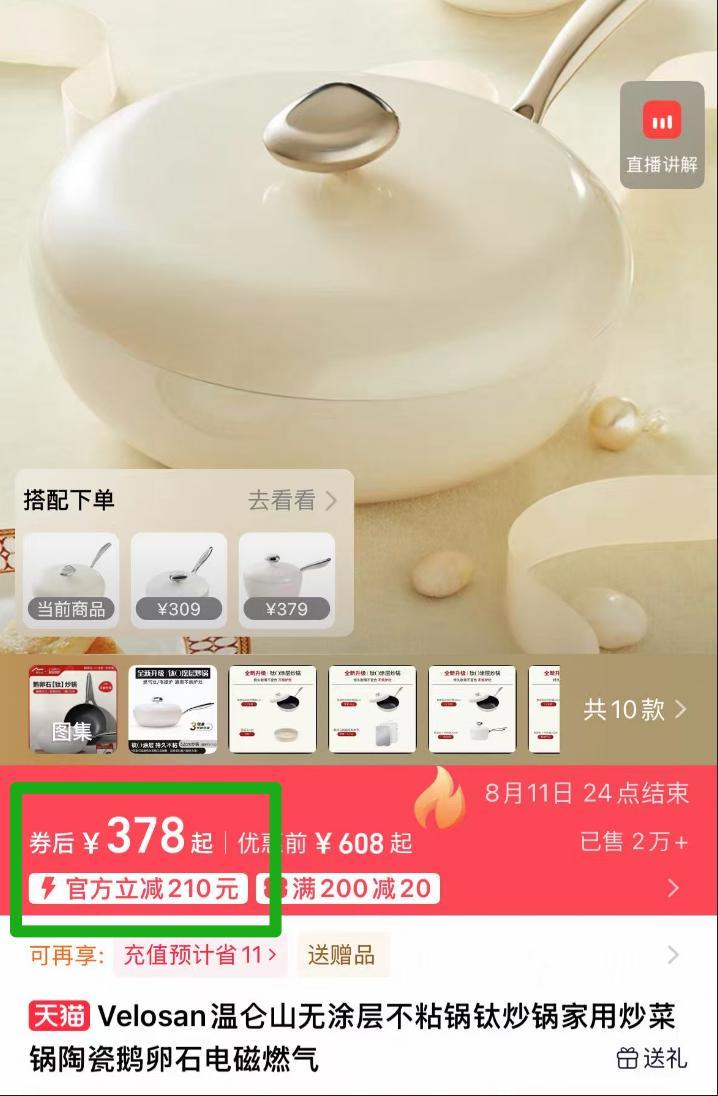Image resolution: width=718 pixels, height=1096 pixels.
Task: Open 充值预计省11 recharge offer
Action: [x=200, y=955]
